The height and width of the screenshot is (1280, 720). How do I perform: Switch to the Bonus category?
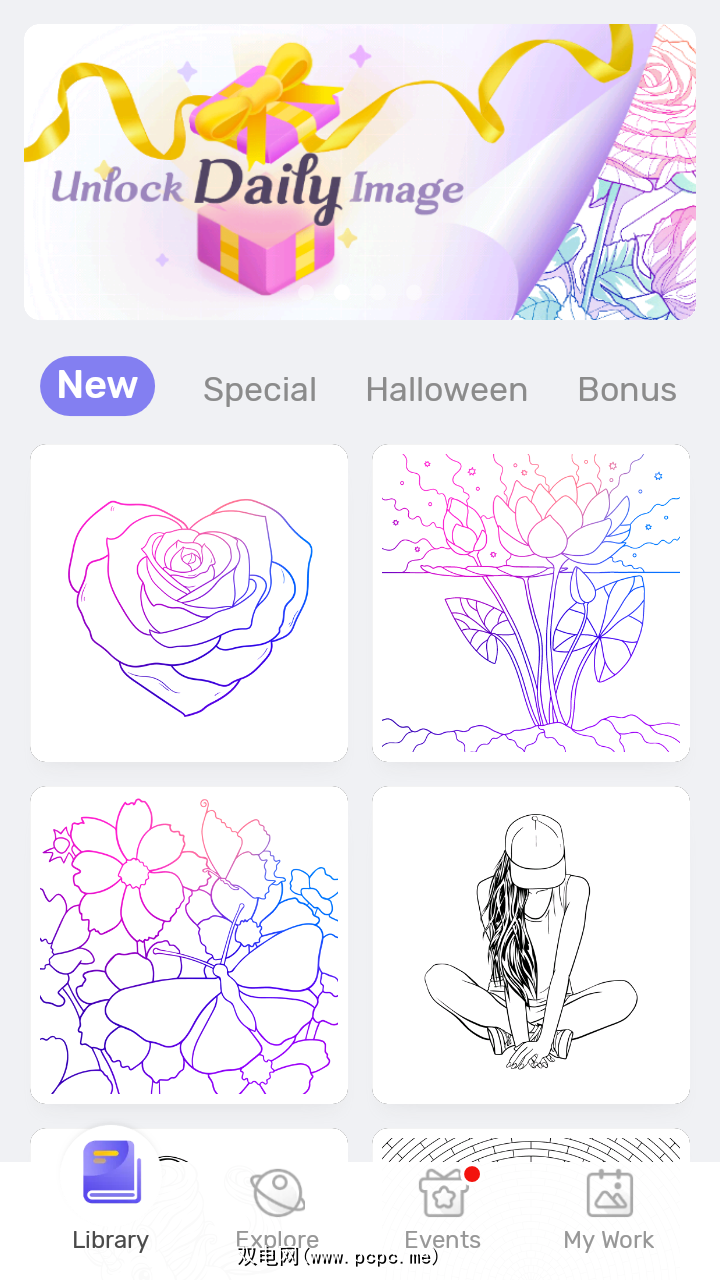pyautogui.click(x=627, y=389)
